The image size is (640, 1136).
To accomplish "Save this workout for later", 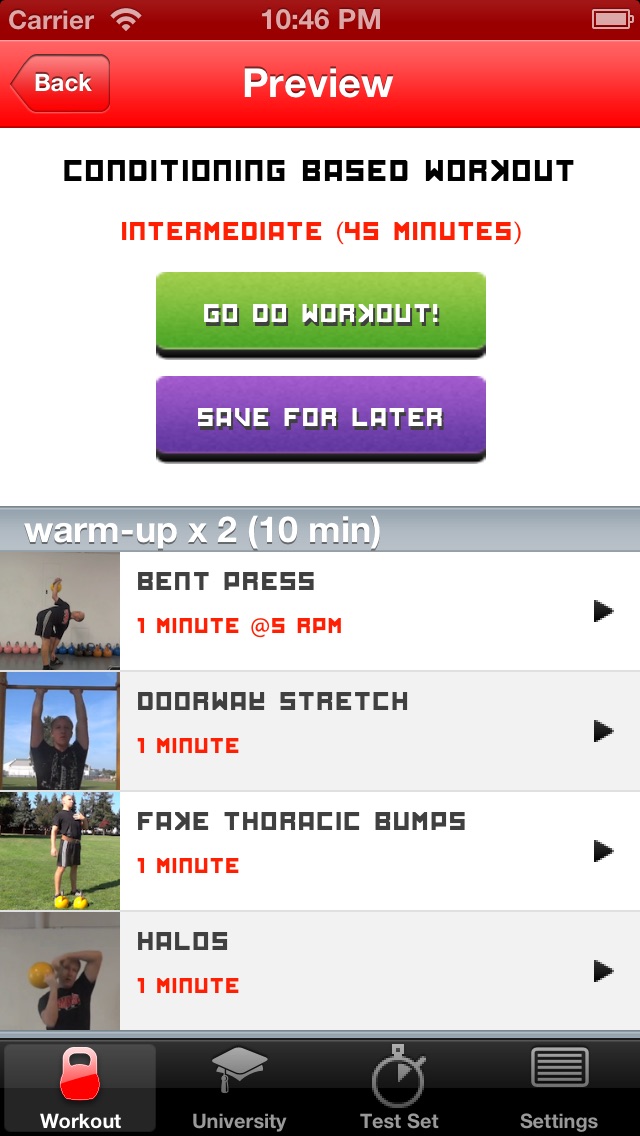I will (x=321, y=417).
